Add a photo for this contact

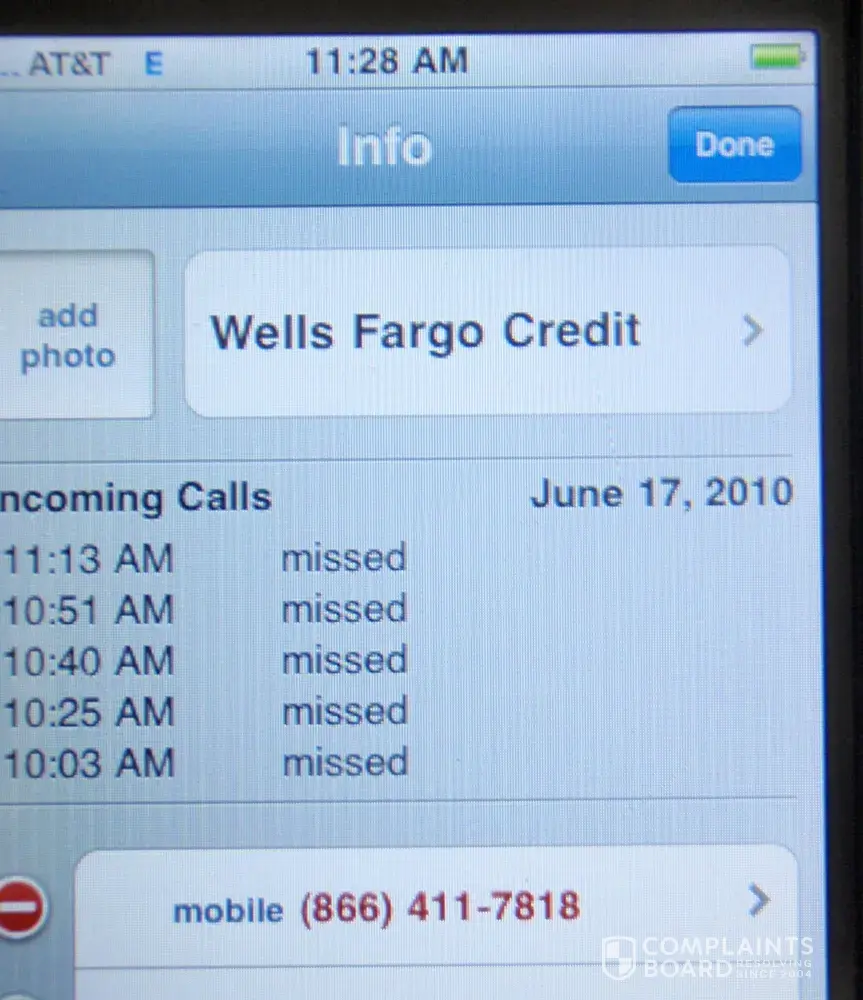coord(70,336)
